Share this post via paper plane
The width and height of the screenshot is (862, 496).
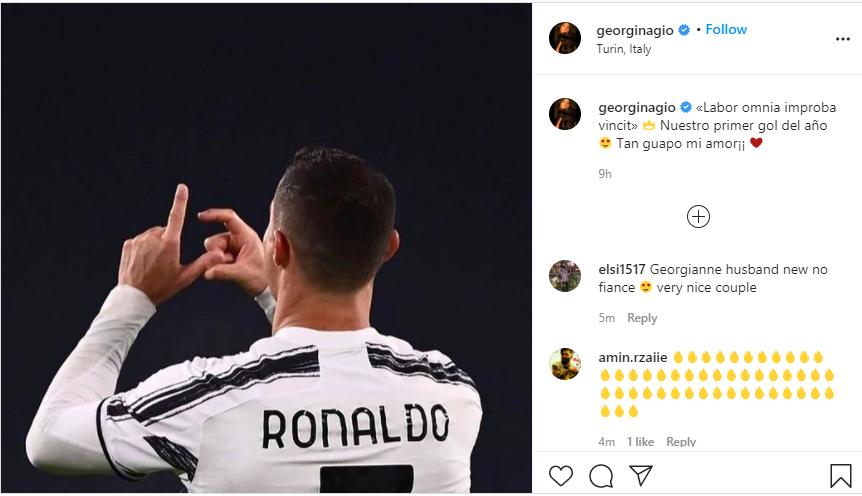pos(641,475)
